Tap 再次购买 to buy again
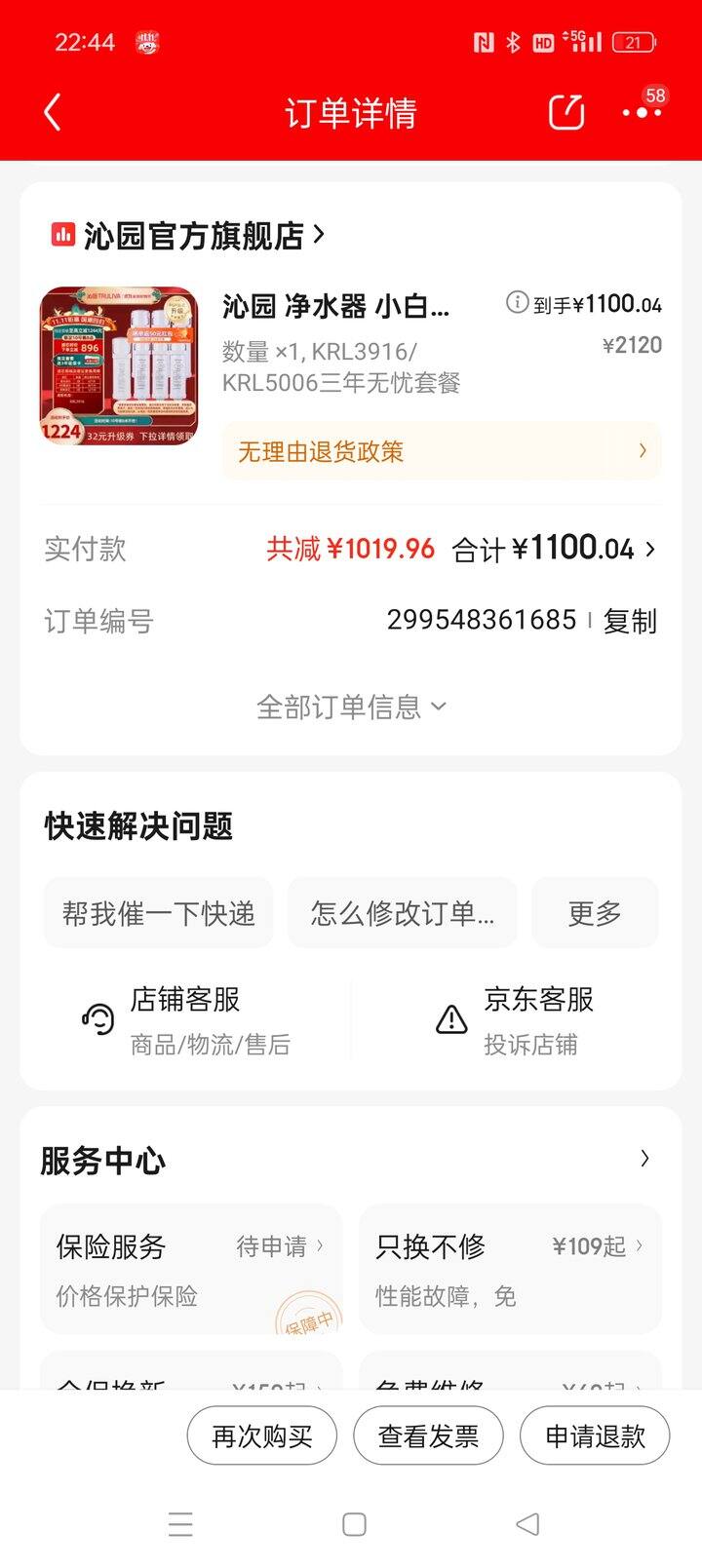 coord(262,1435)
